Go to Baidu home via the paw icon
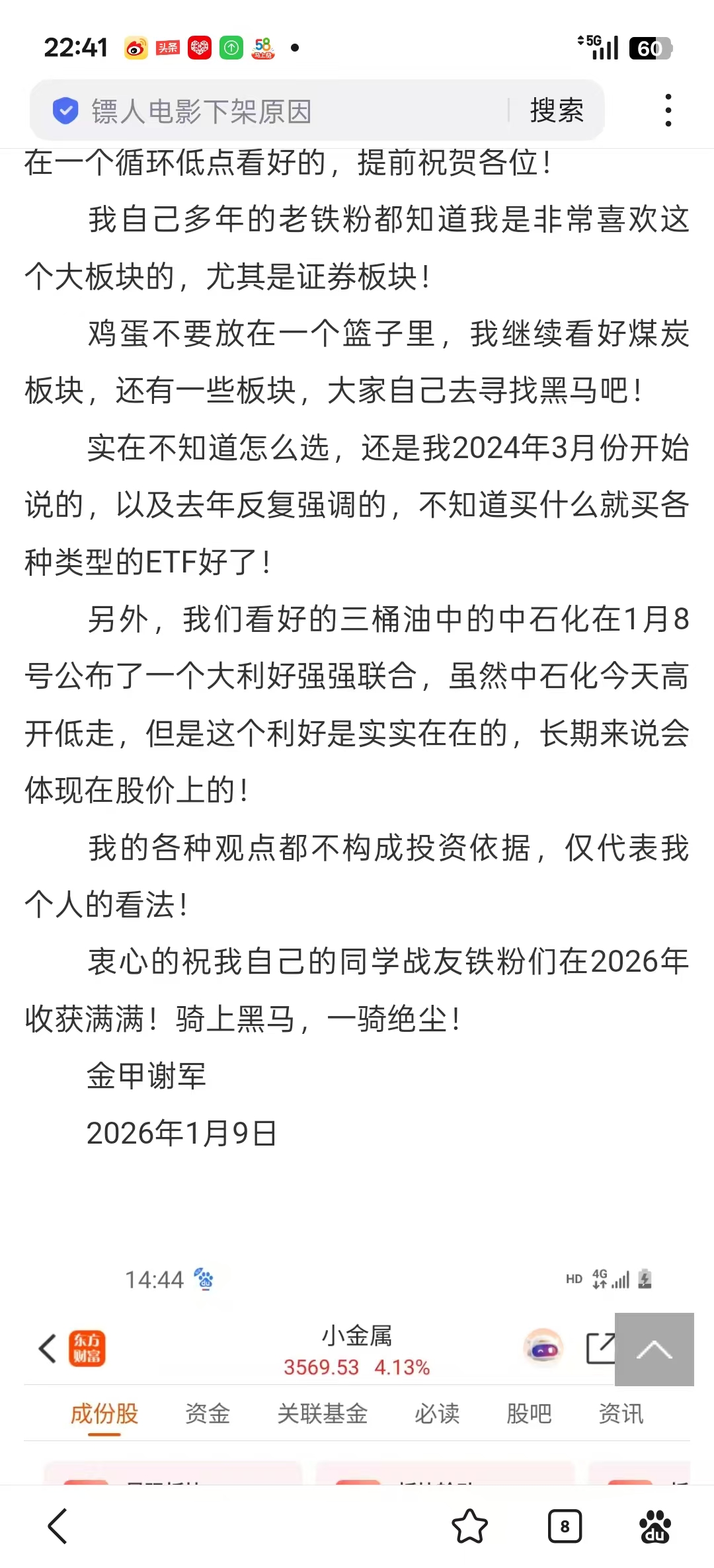Screen dimensions: 714x1568 (655, 1526)
